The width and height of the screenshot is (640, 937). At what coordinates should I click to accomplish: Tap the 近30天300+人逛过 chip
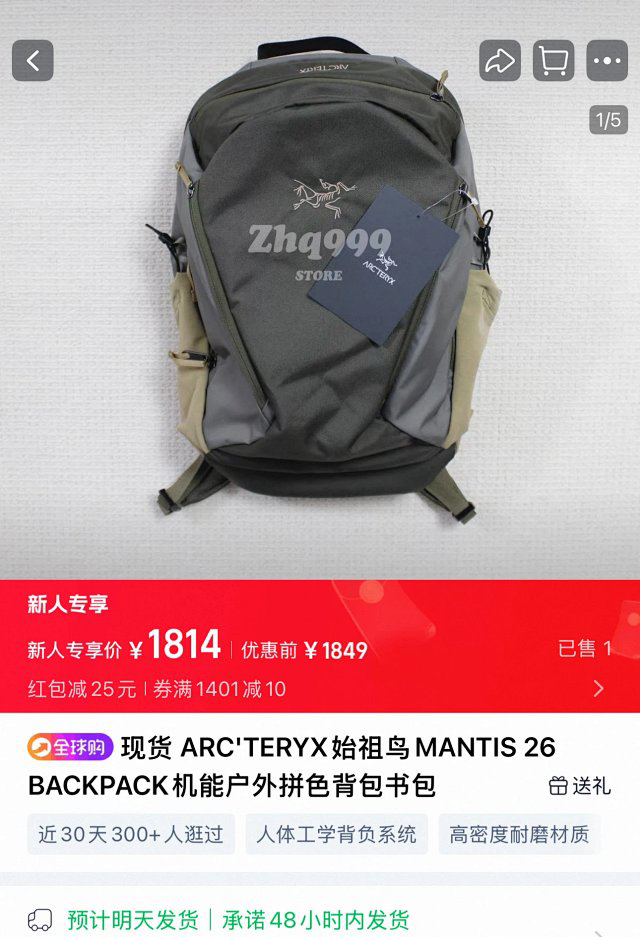tap(131, 834)
